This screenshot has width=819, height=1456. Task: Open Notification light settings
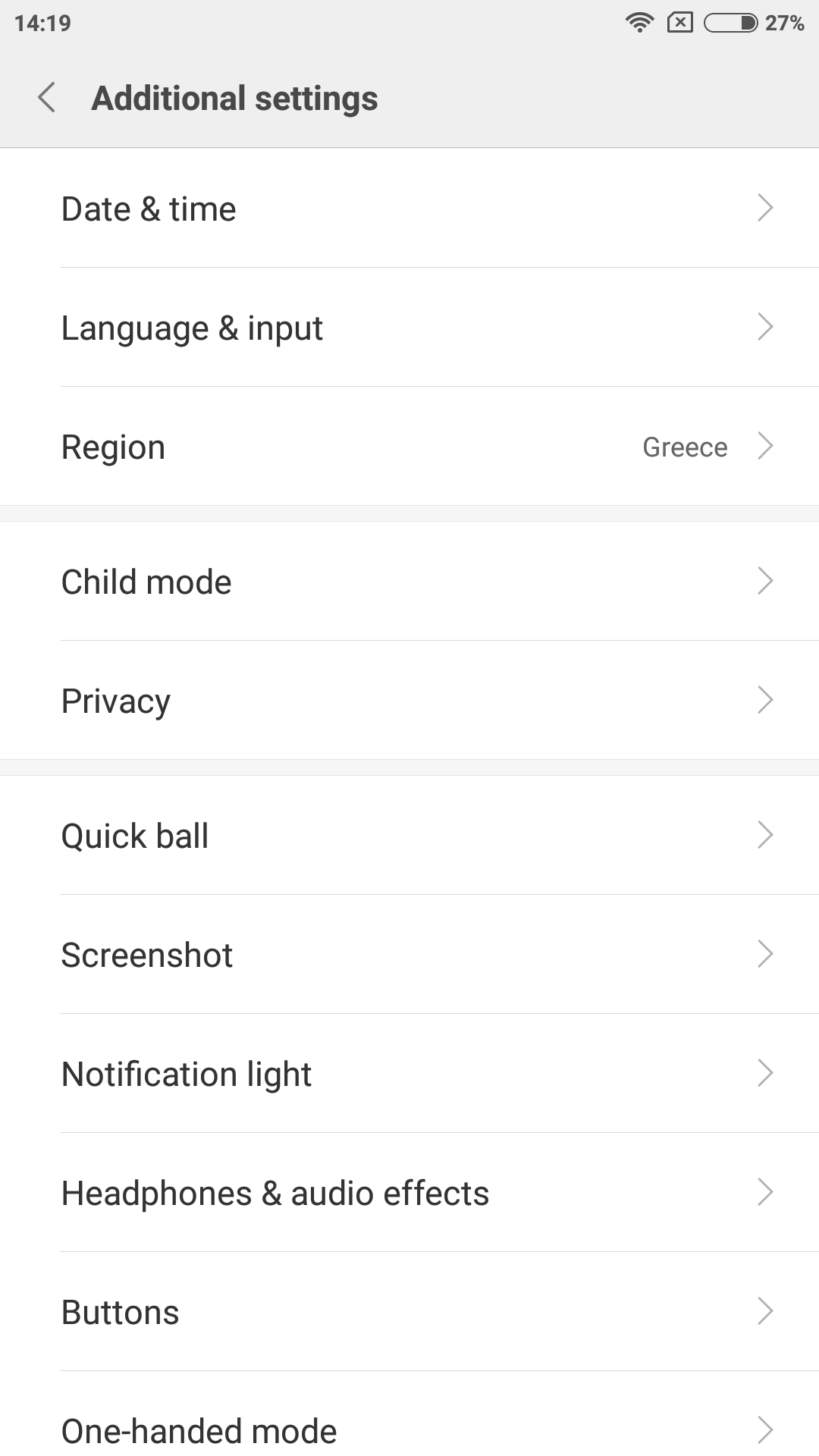coord(409,1073)
